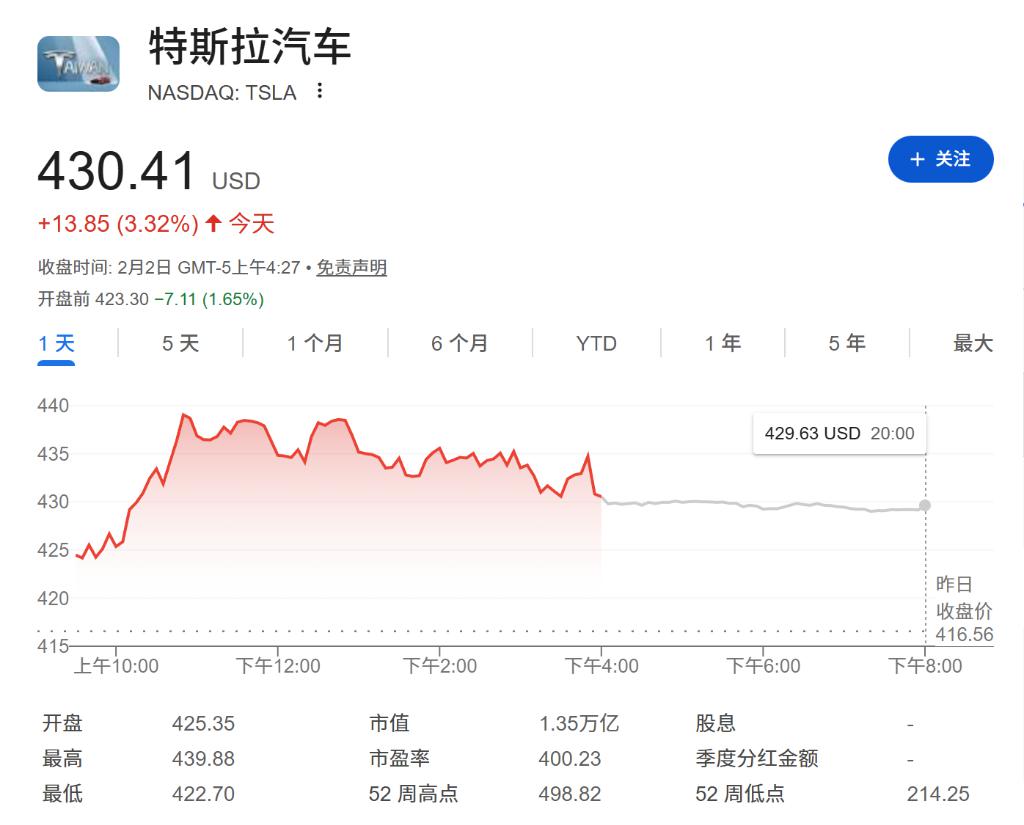View the 1 年 chart range
Screen dimensions: 1024x825
click(722, 343)
